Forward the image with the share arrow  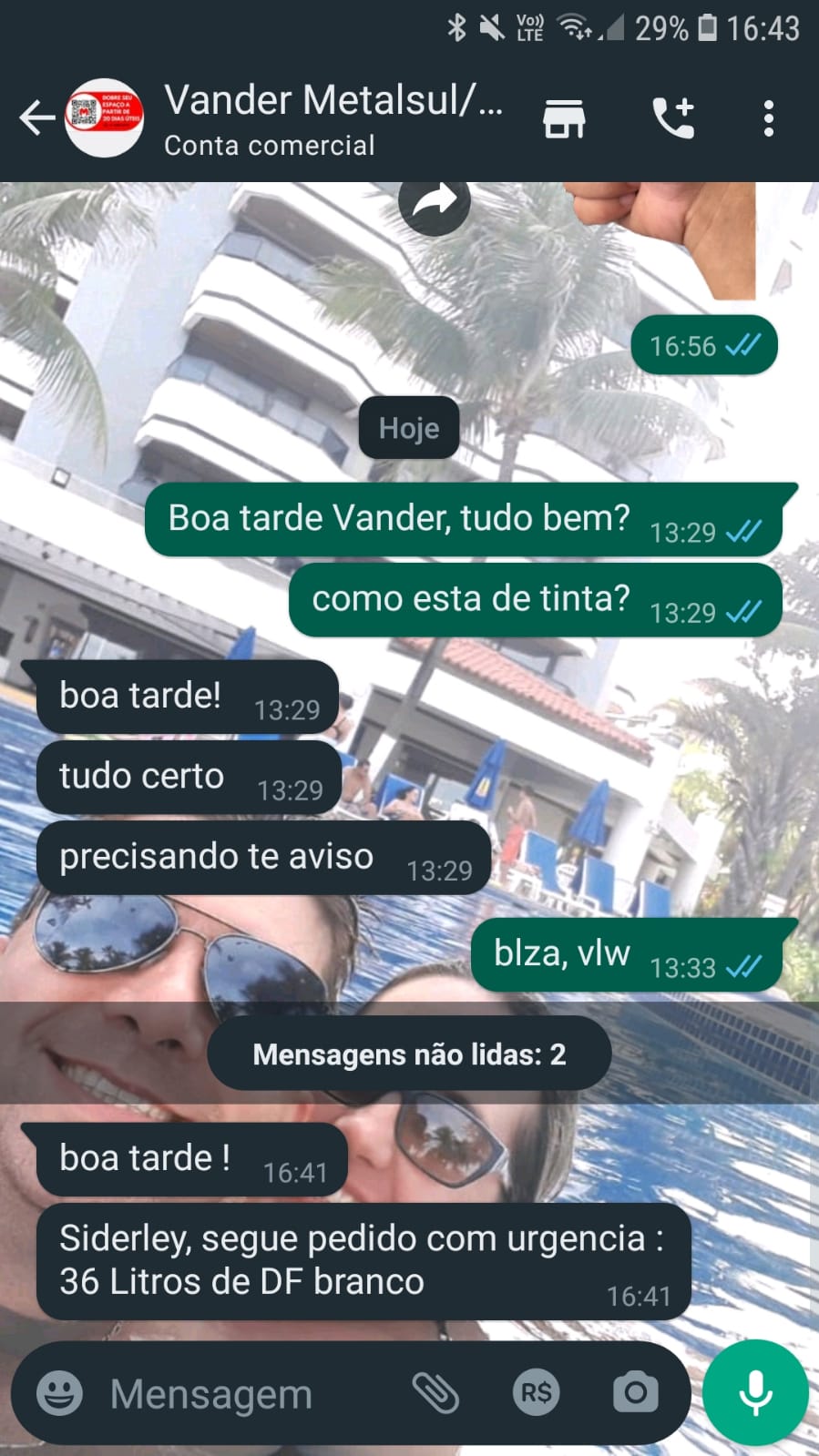point(435,201)
